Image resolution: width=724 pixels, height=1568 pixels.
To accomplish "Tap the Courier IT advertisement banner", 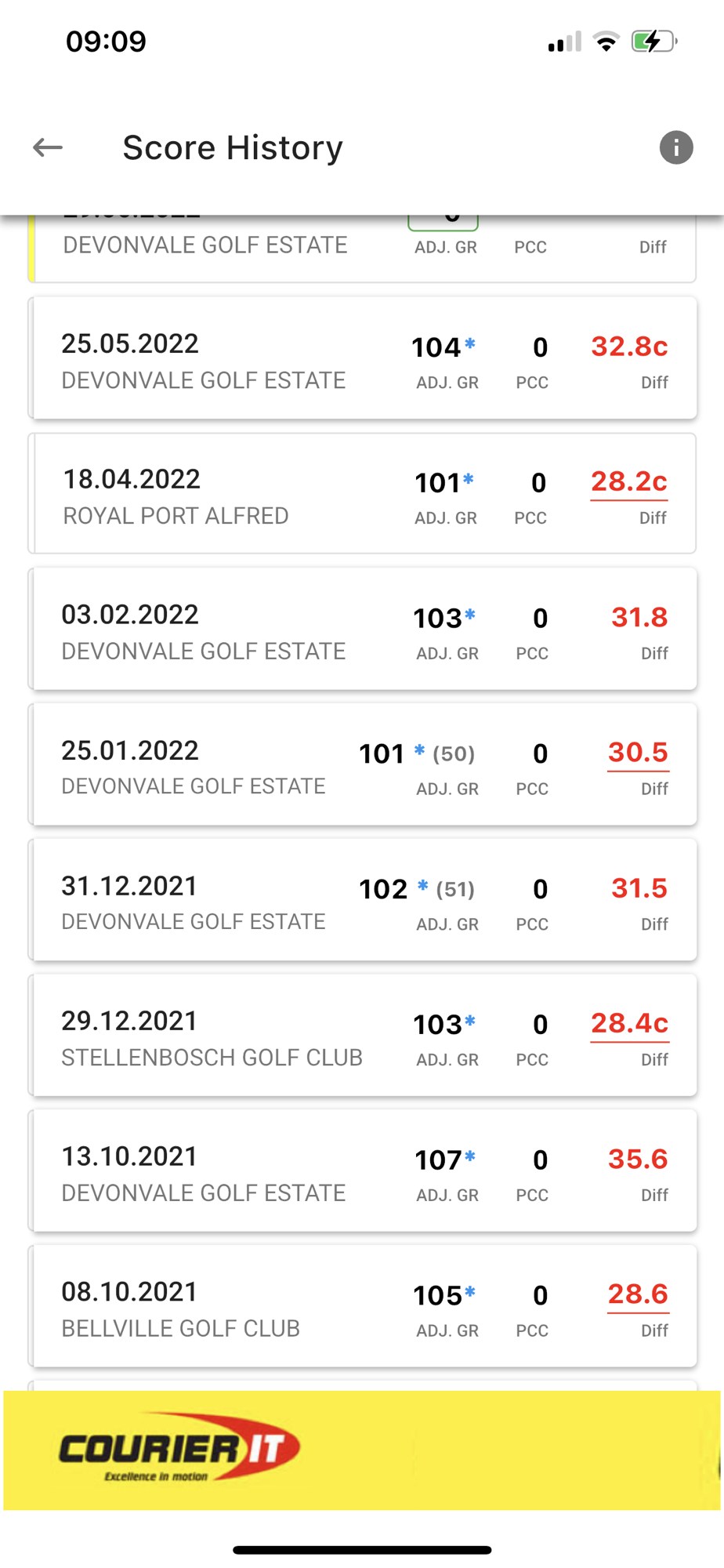I will click(x=362, y=1450).
